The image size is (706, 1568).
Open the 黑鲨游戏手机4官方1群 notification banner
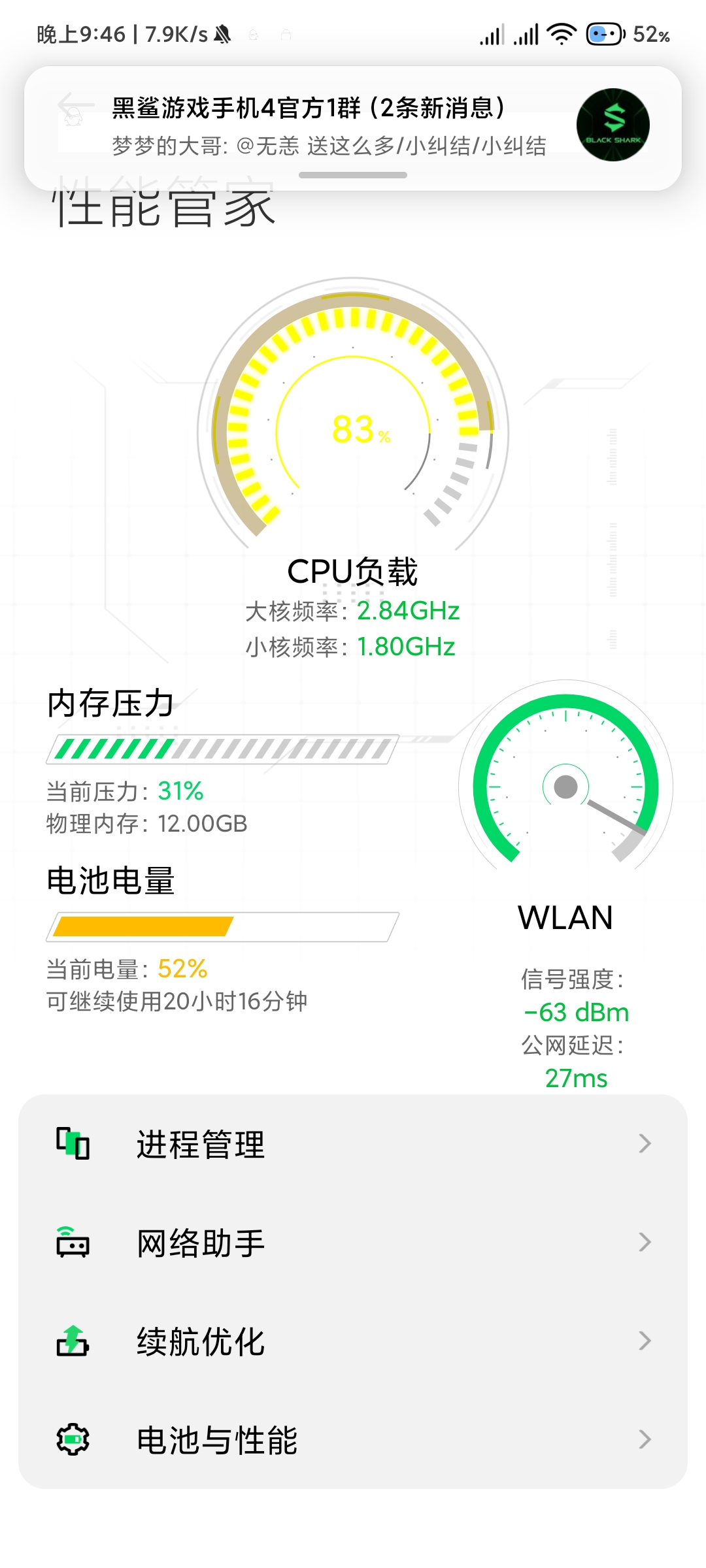coord(353,128)
